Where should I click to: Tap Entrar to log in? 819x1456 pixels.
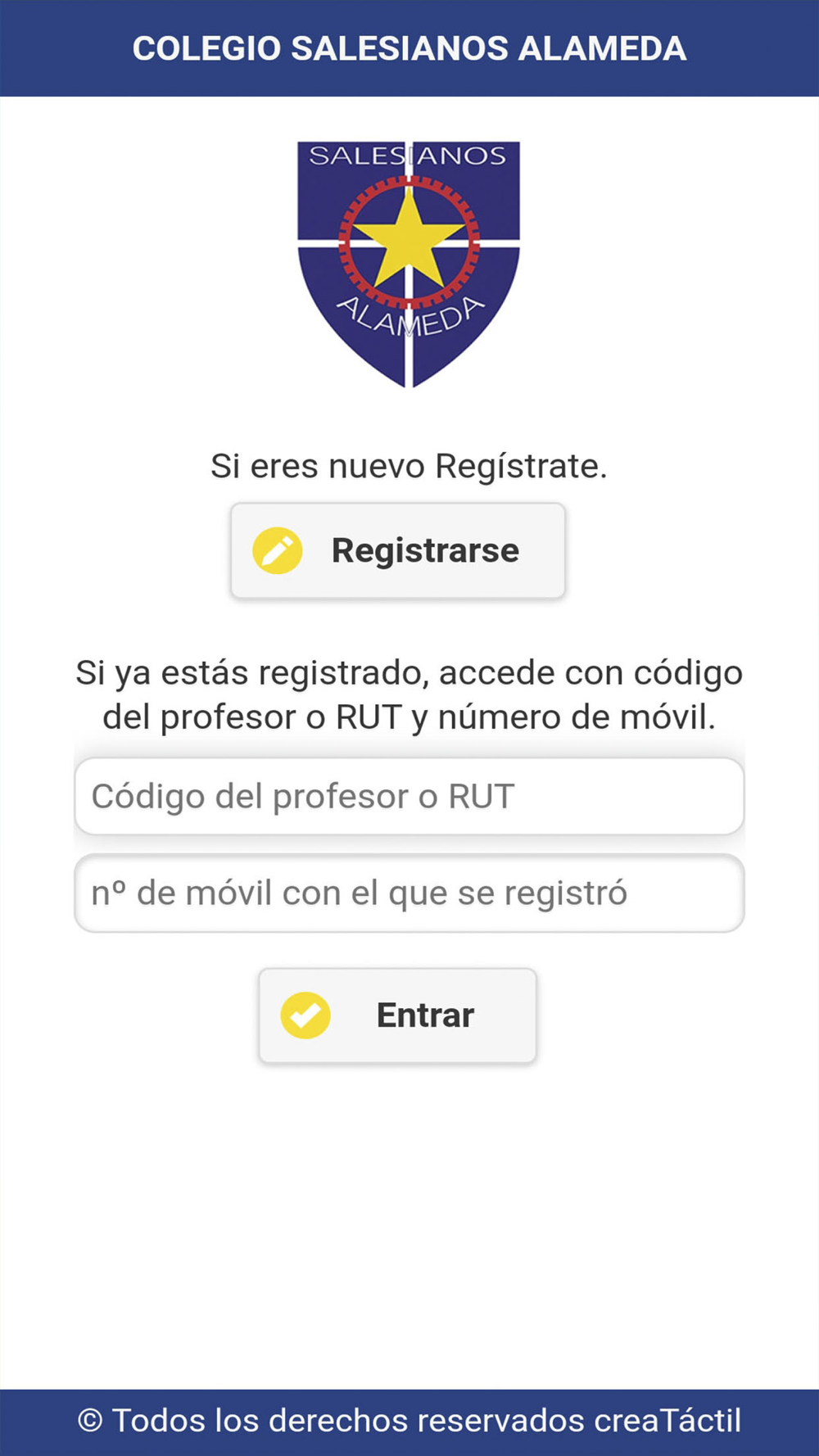(x=398, y=1015)
